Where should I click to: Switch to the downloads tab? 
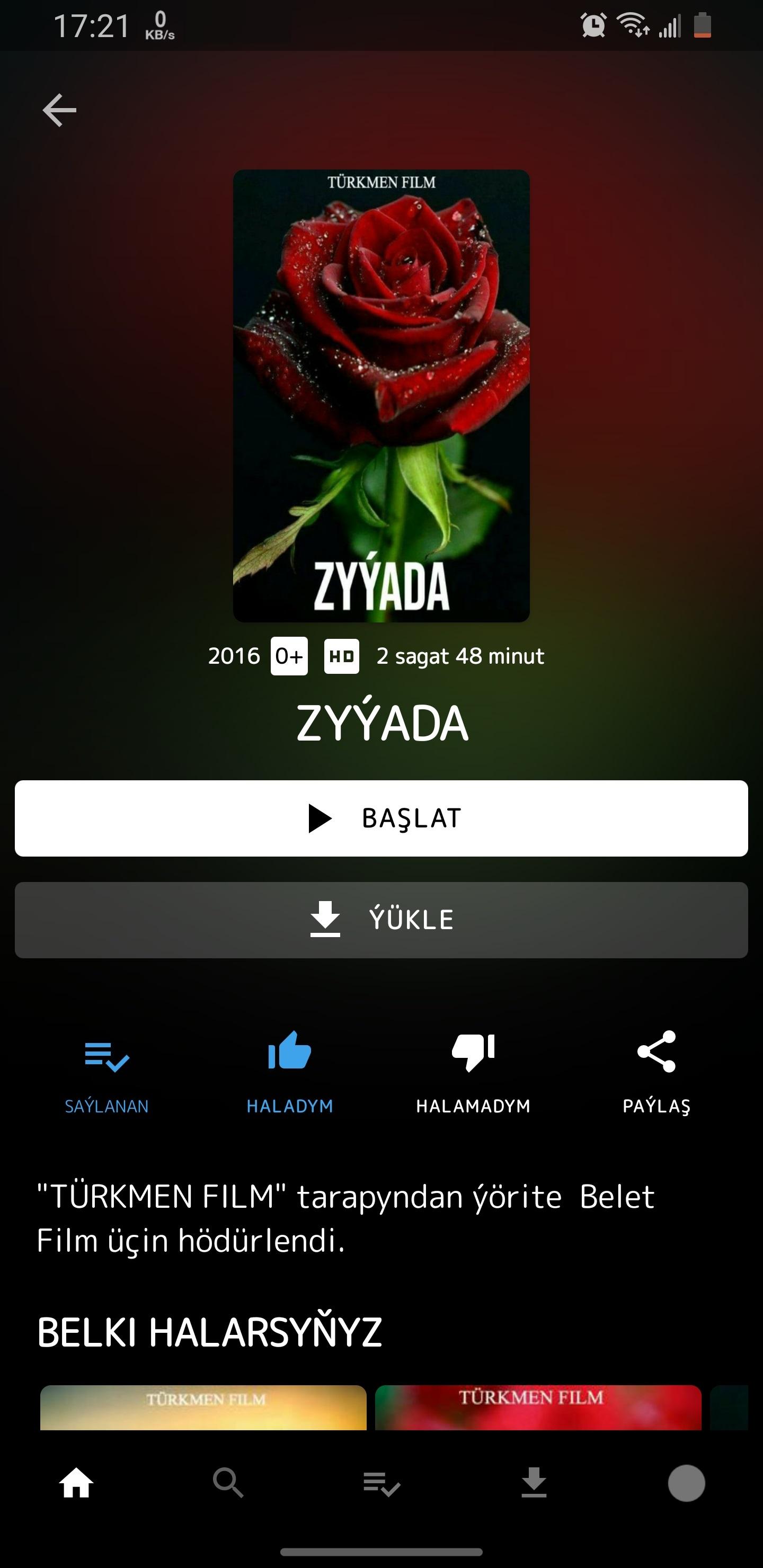pos(534,1483)
